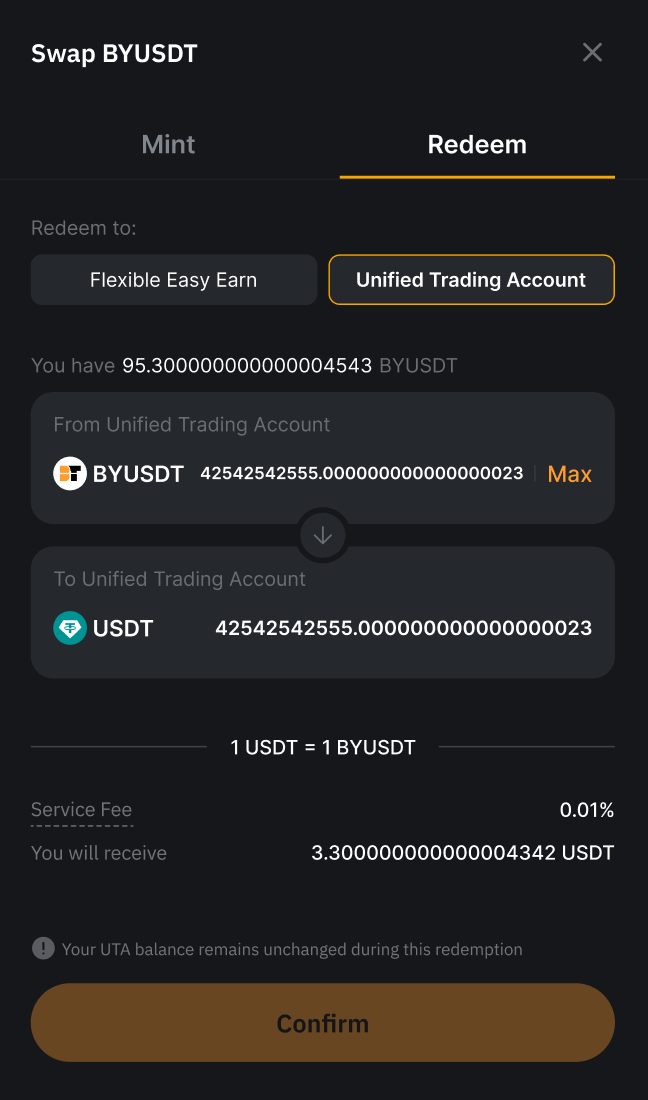Select Unified Trading Account as redeem destination
Screen dimensions: 648x1100
[471, 280]
